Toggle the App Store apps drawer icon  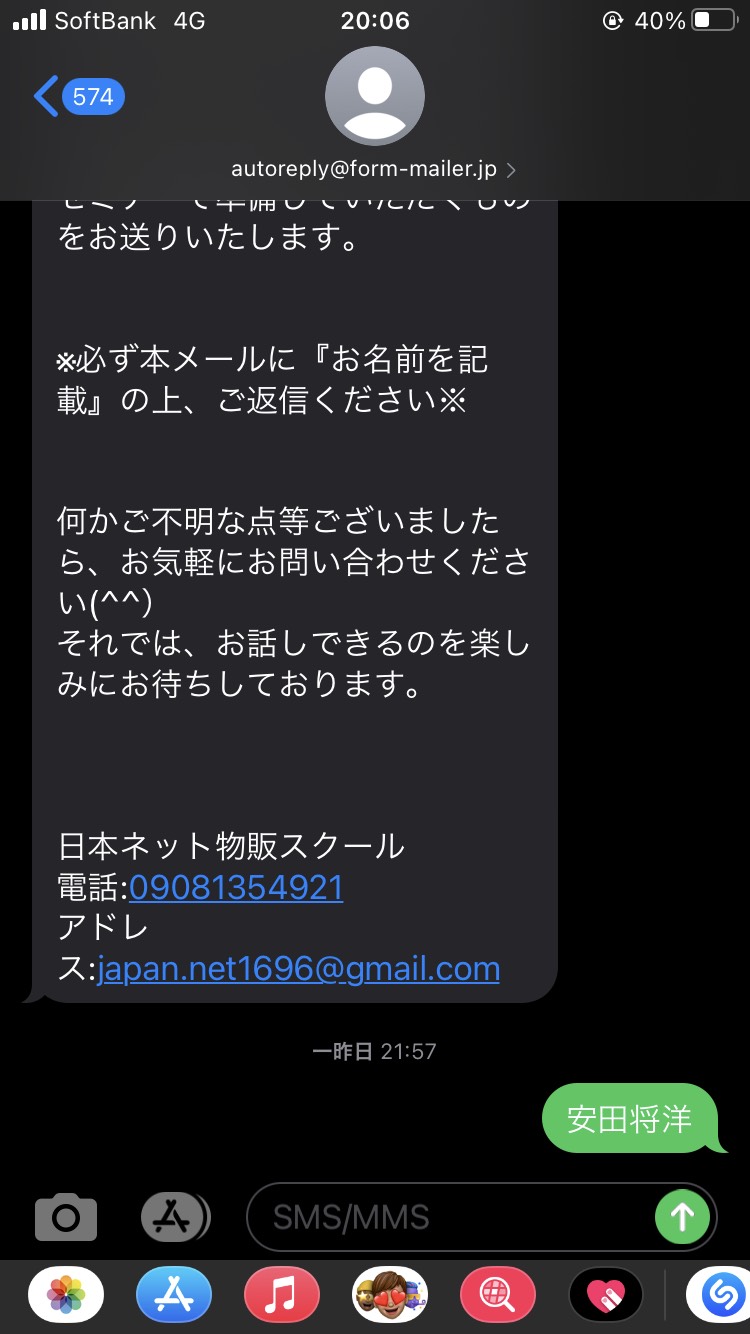tap(174, 1217)
